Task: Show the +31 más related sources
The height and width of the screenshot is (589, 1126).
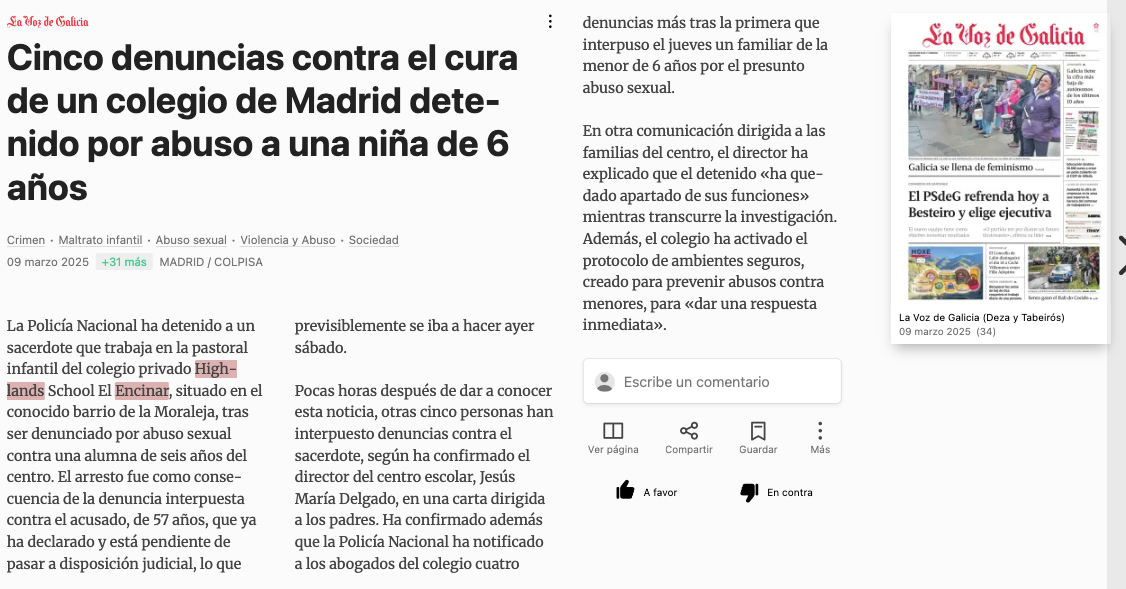Action: (124, 262)
